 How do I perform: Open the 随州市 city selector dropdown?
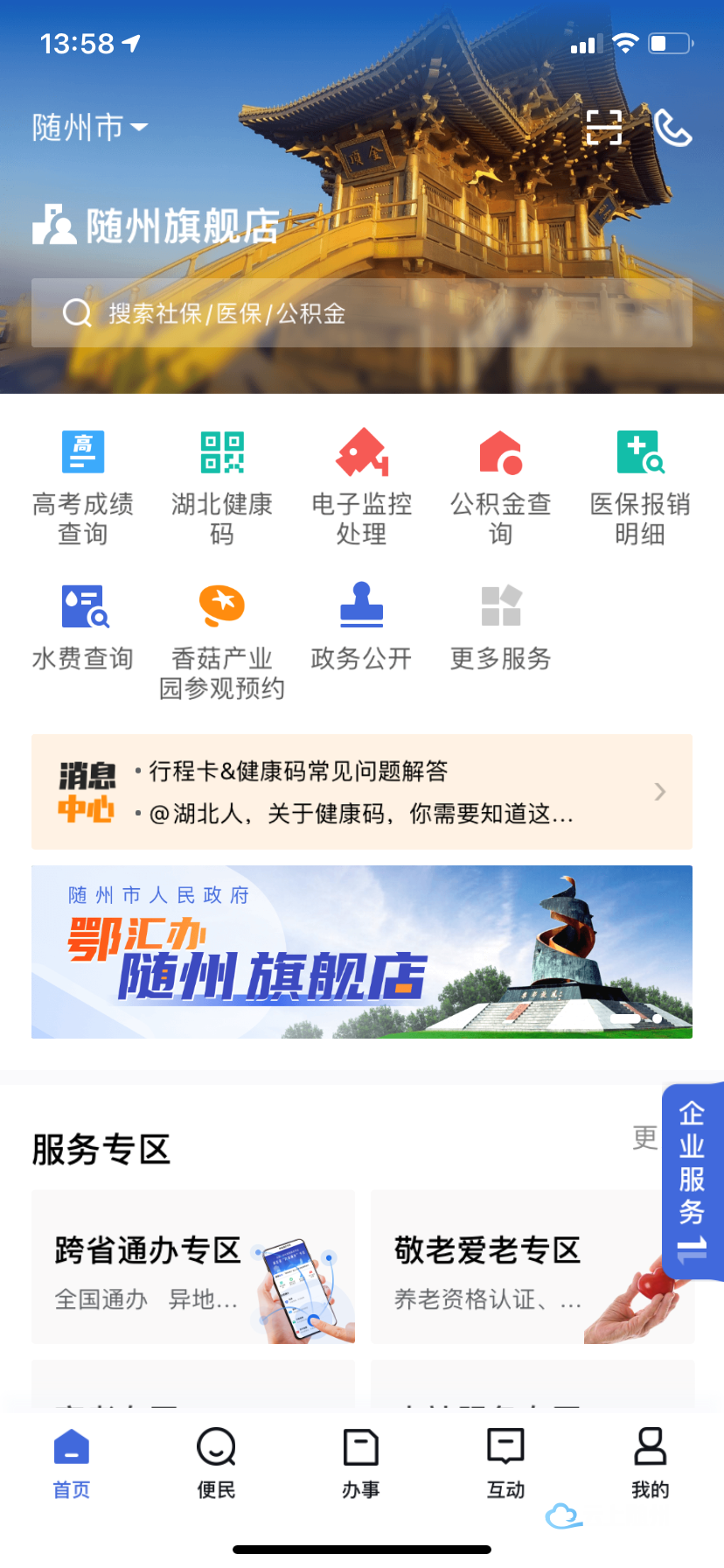click(89, 128)
